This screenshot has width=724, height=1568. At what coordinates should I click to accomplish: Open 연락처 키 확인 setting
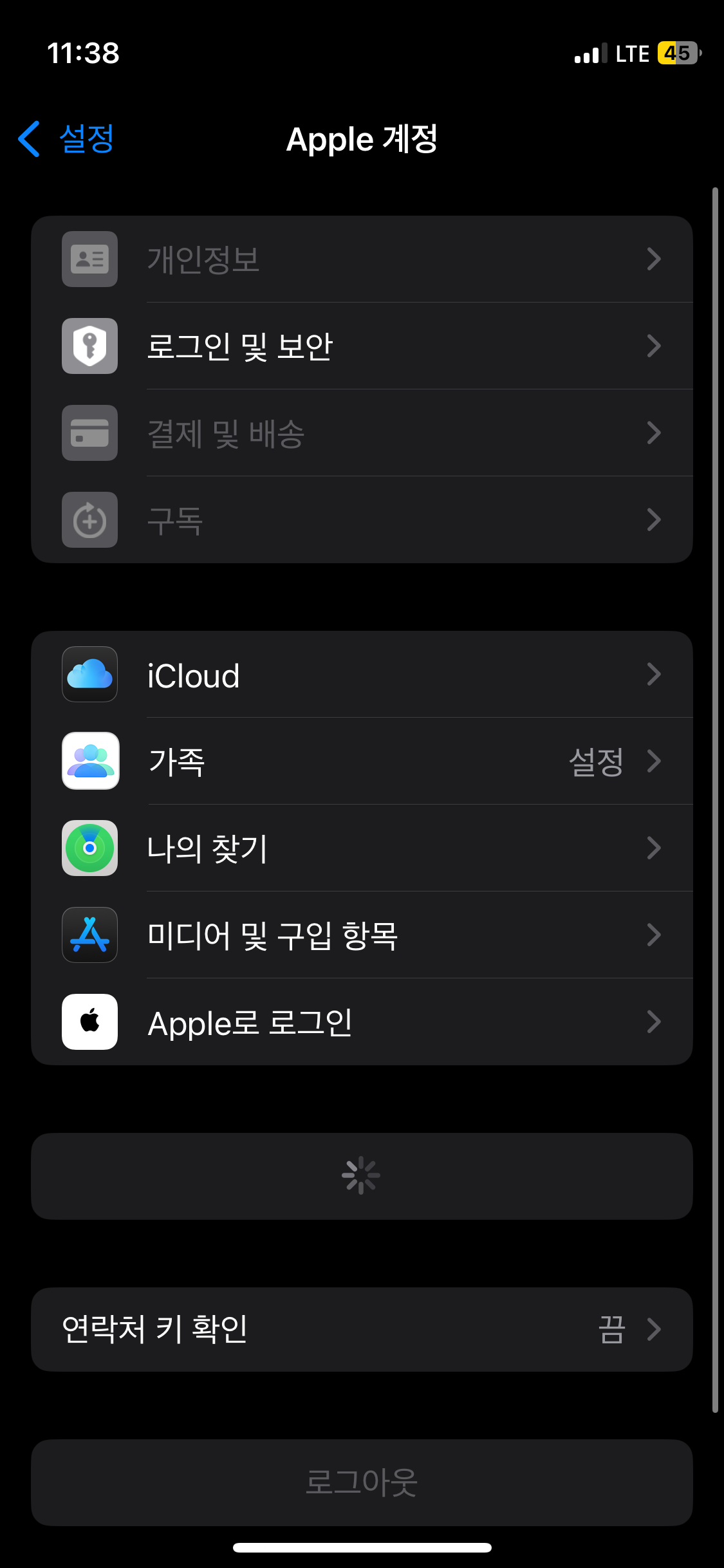pyautogui.click(x=362, y=1329)
